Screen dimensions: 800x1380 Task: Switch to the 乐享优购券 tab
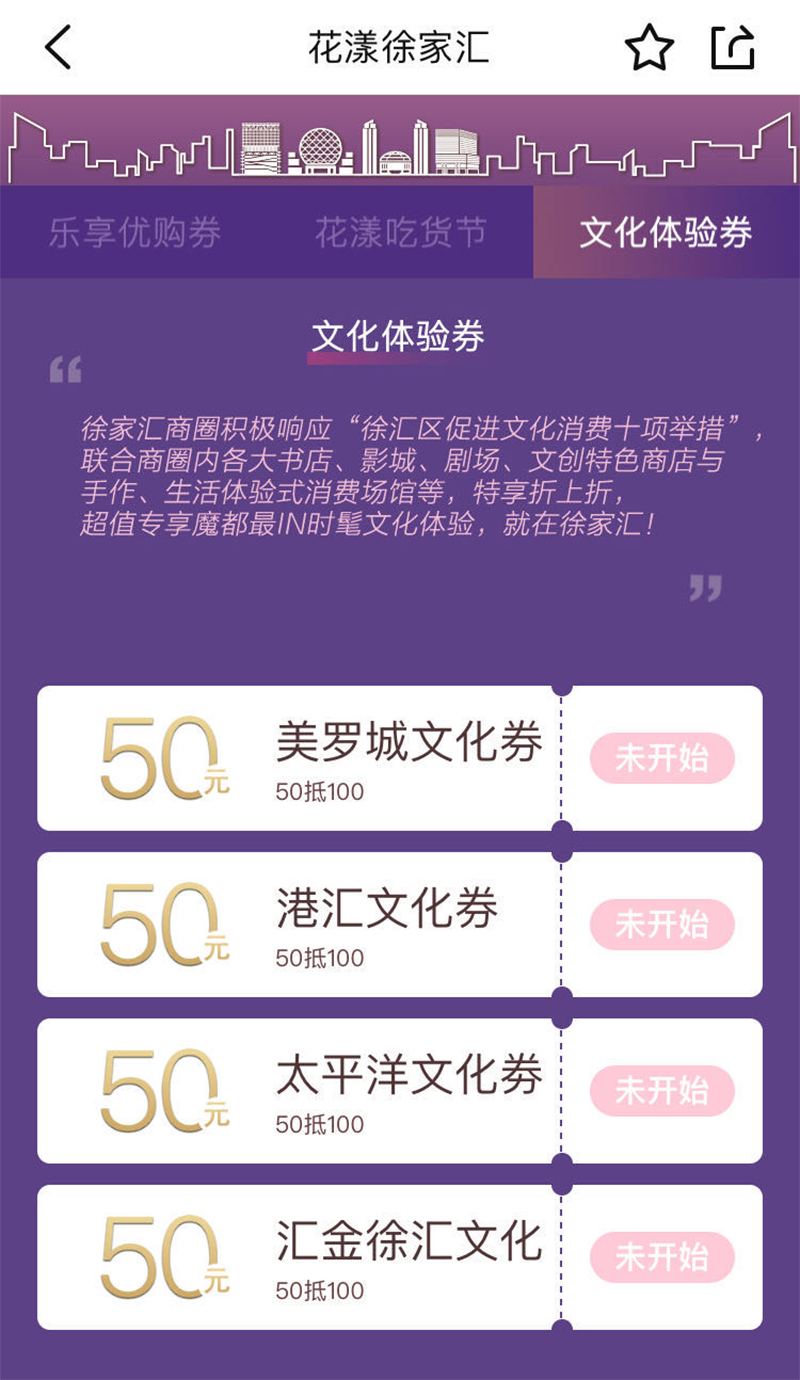tap(135, 233)
